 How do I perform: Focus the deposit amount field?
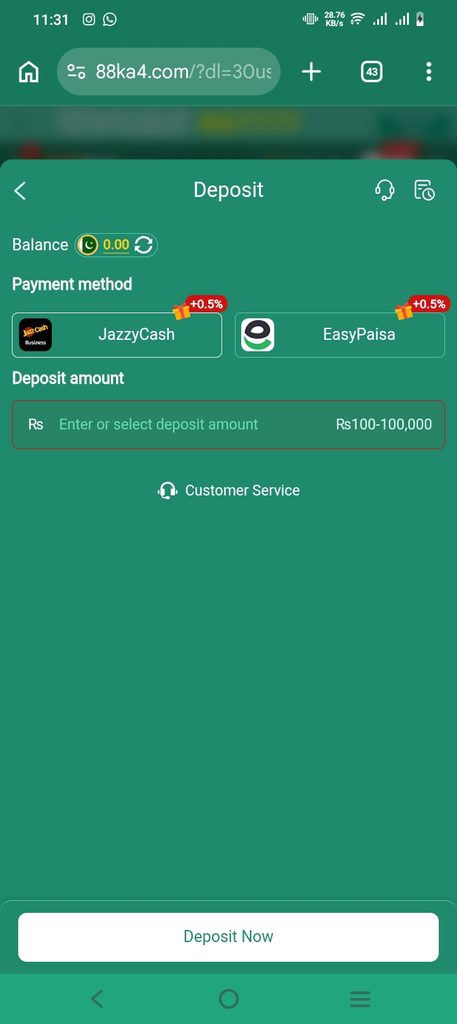228,424
